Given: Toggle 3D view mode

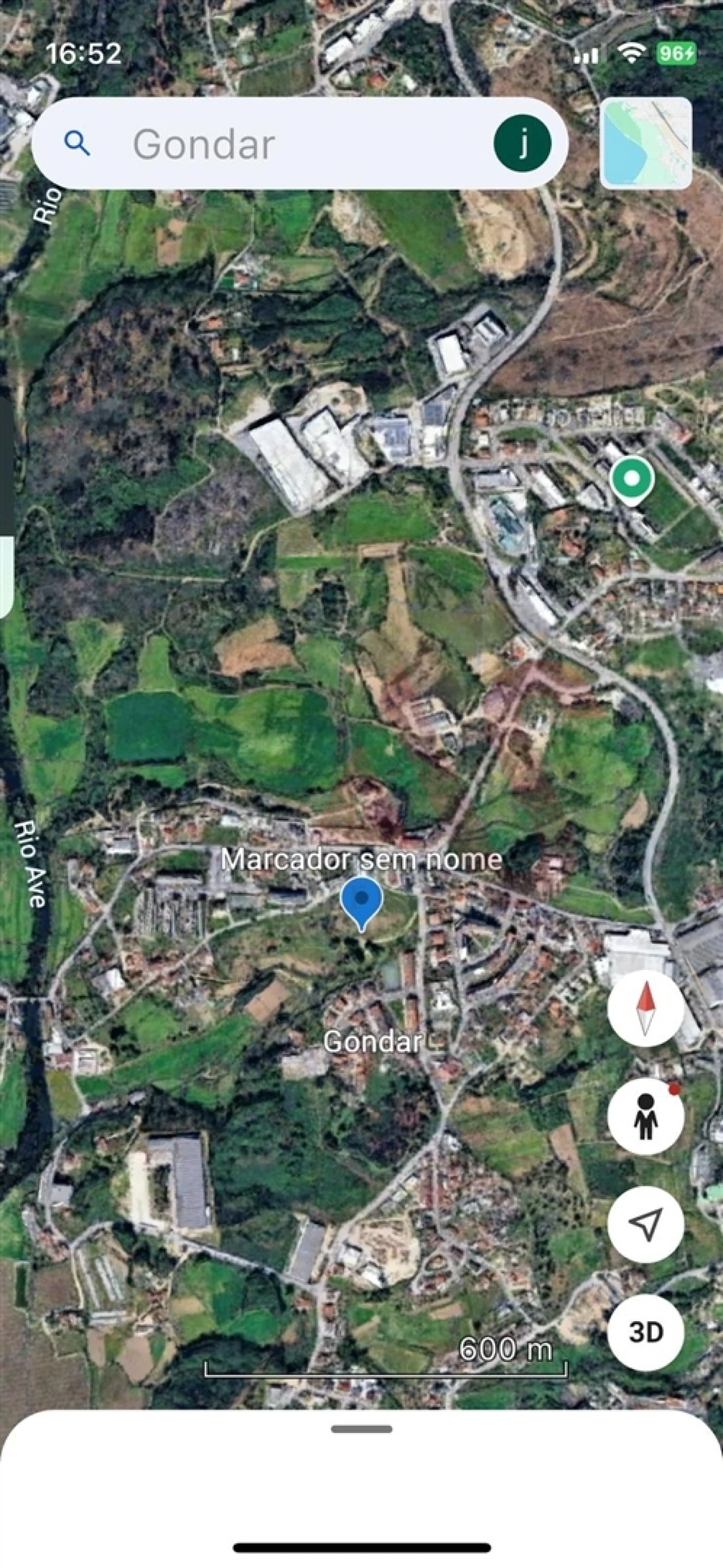Looking at the screenshot, I should (647, 1332).
